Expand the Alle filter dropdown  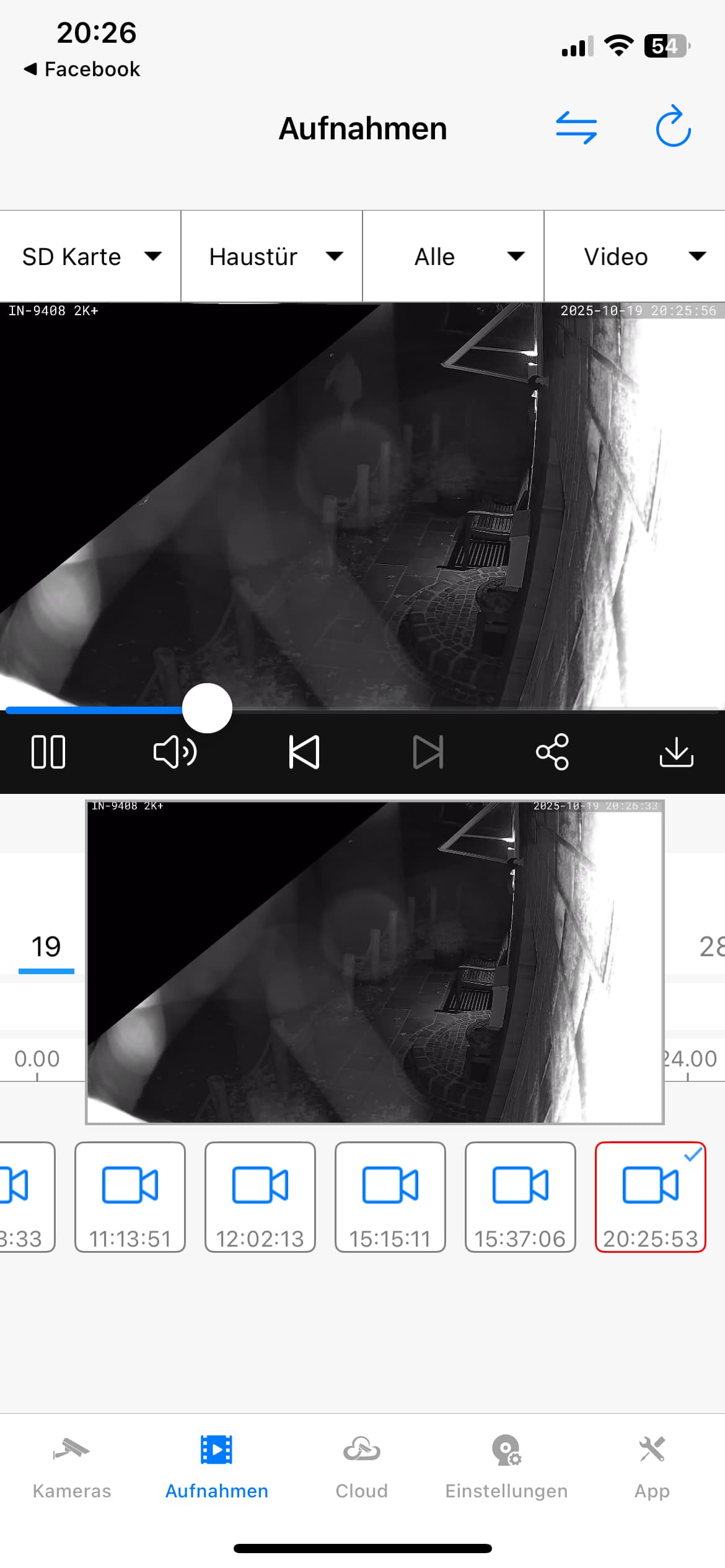coord(453,256)
